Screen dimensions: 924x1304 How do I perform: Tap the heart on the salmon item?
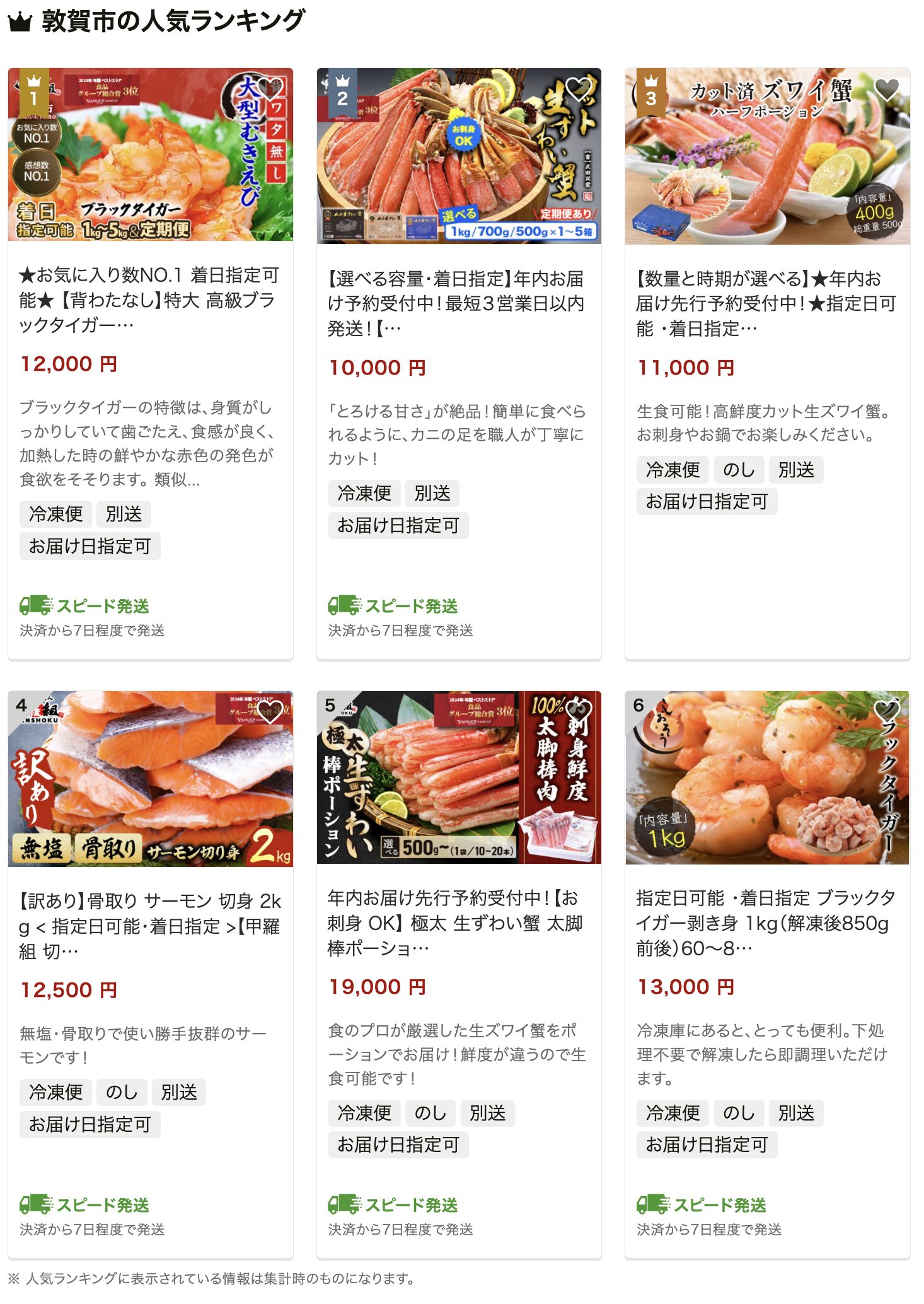pos(270,713)
